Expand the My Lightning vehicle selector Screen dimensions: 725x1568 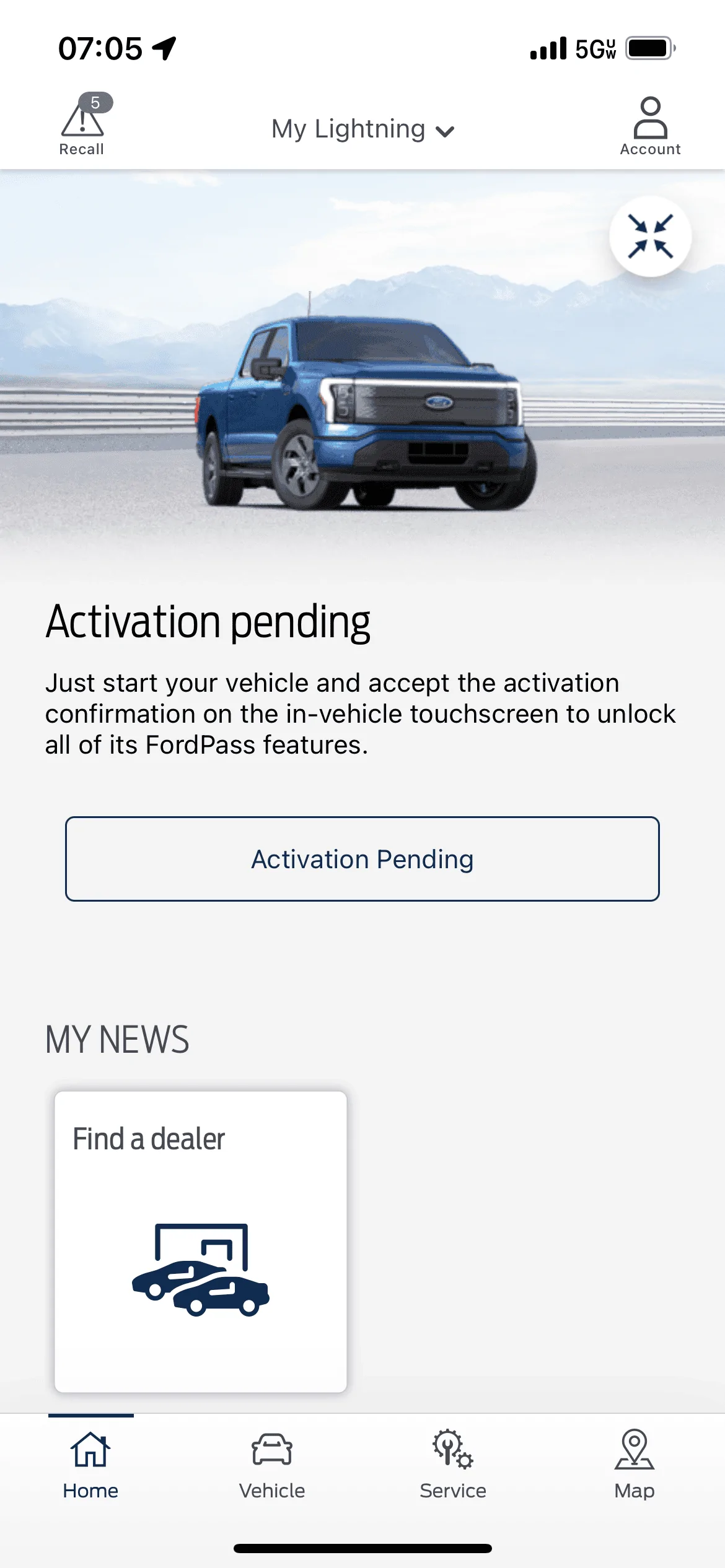[362, 129]
